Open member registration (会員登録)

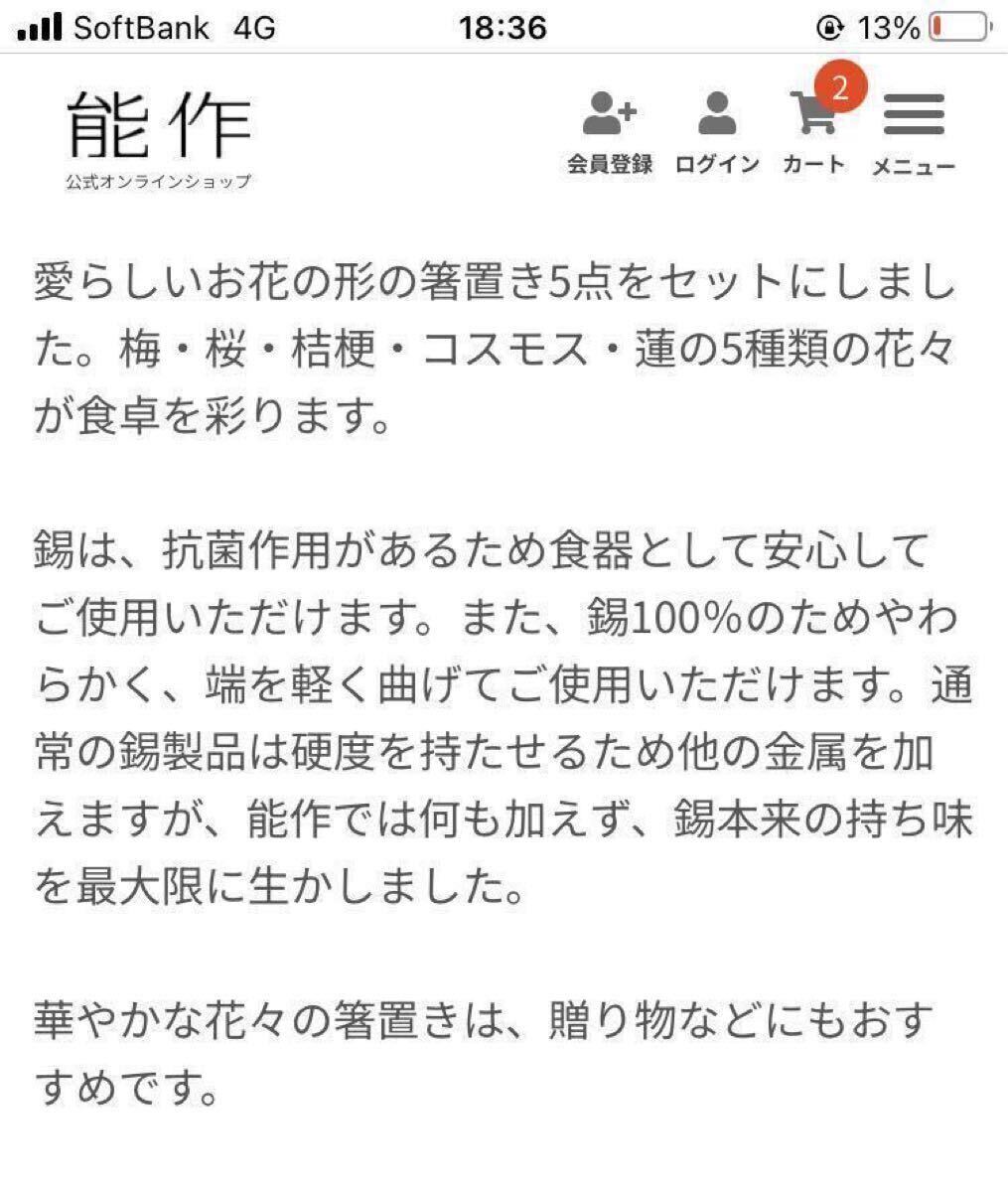[x=610, y=130]
